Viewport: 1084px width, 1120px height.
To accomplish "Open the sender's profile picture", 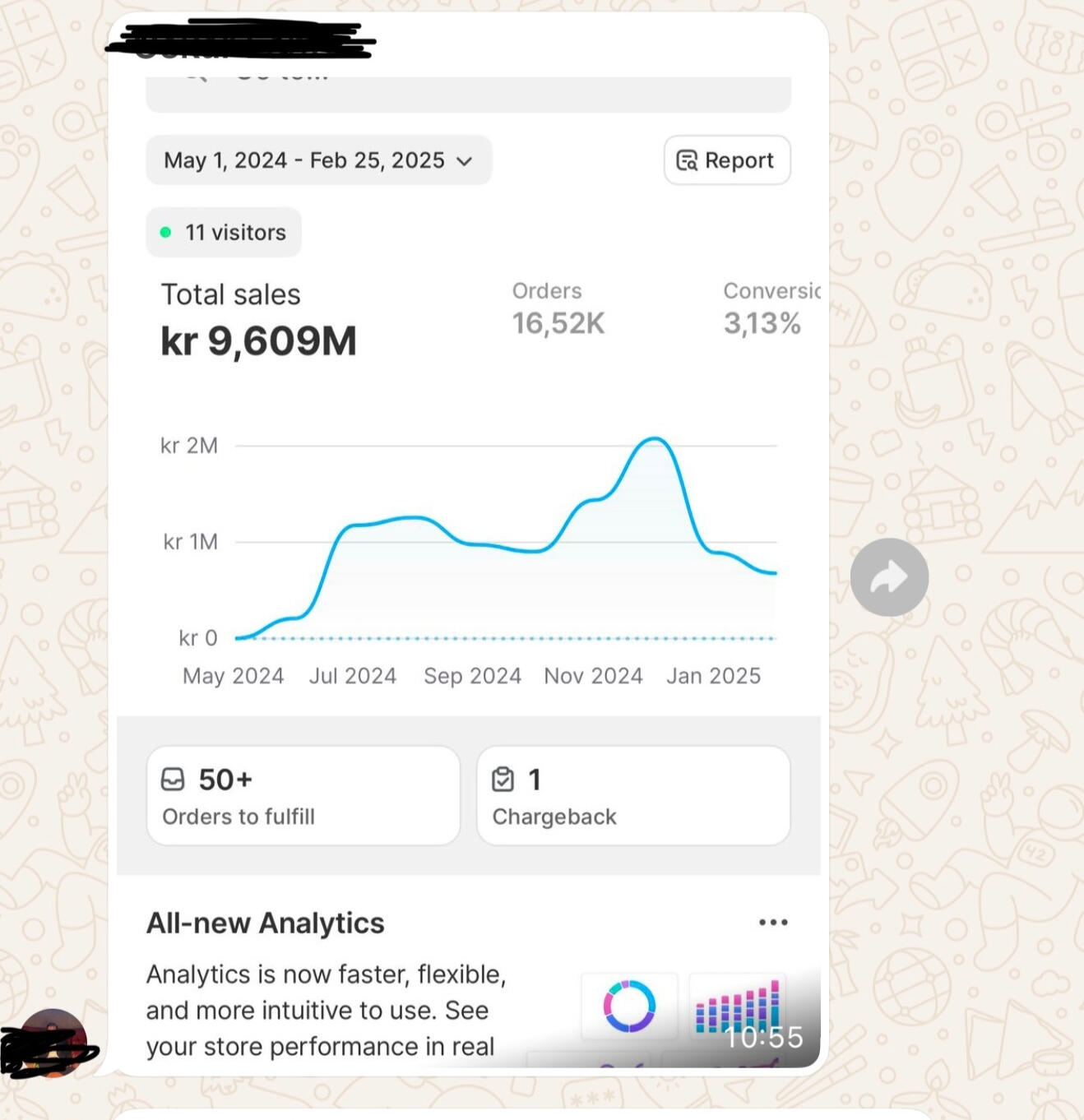I will [x=52, y=1043].
